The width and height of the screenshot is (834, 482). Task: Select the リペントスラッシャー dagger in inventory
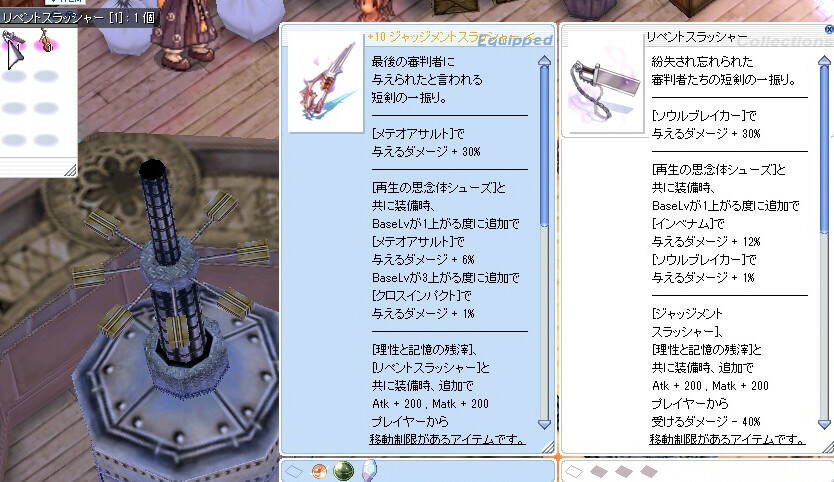(14, 43)
